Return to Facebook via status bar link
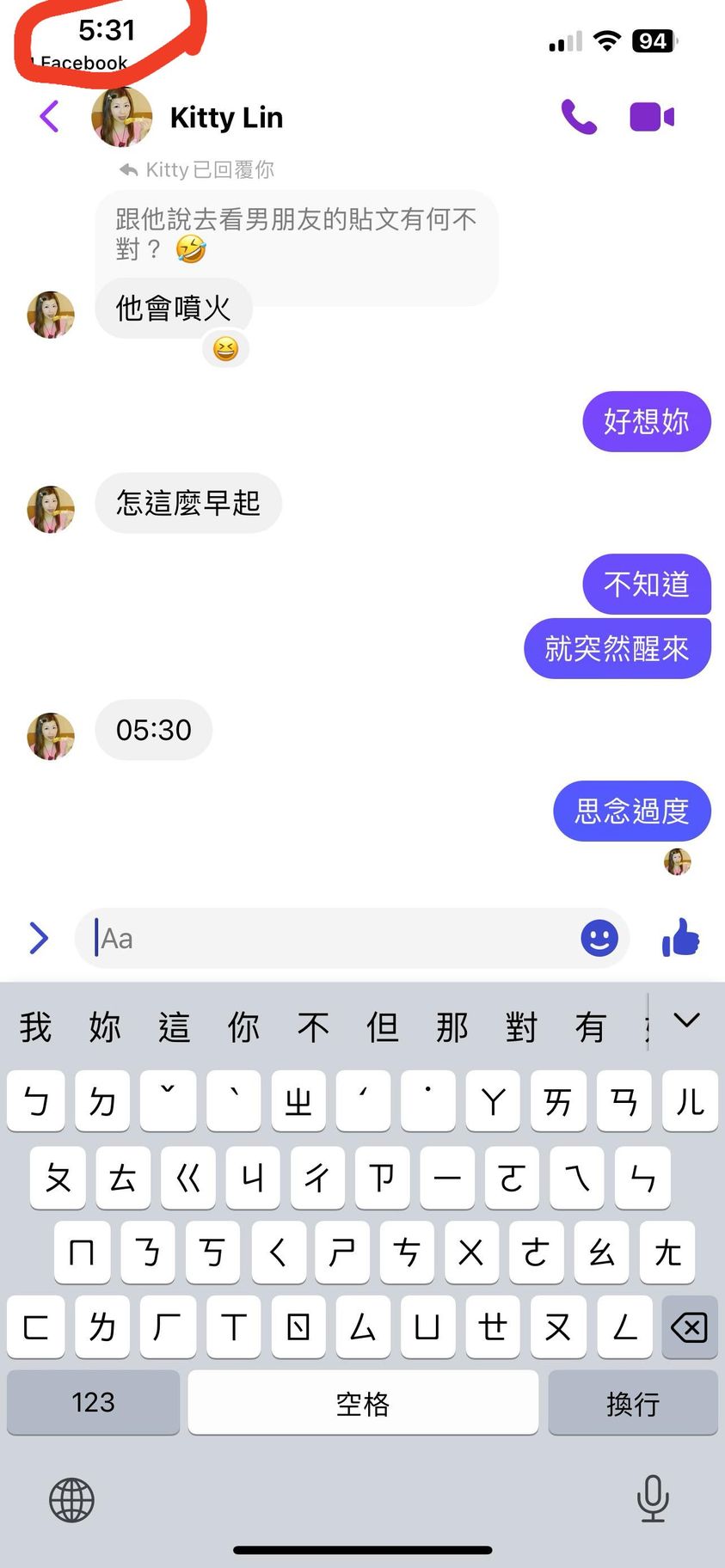 (x=80, y=63)
